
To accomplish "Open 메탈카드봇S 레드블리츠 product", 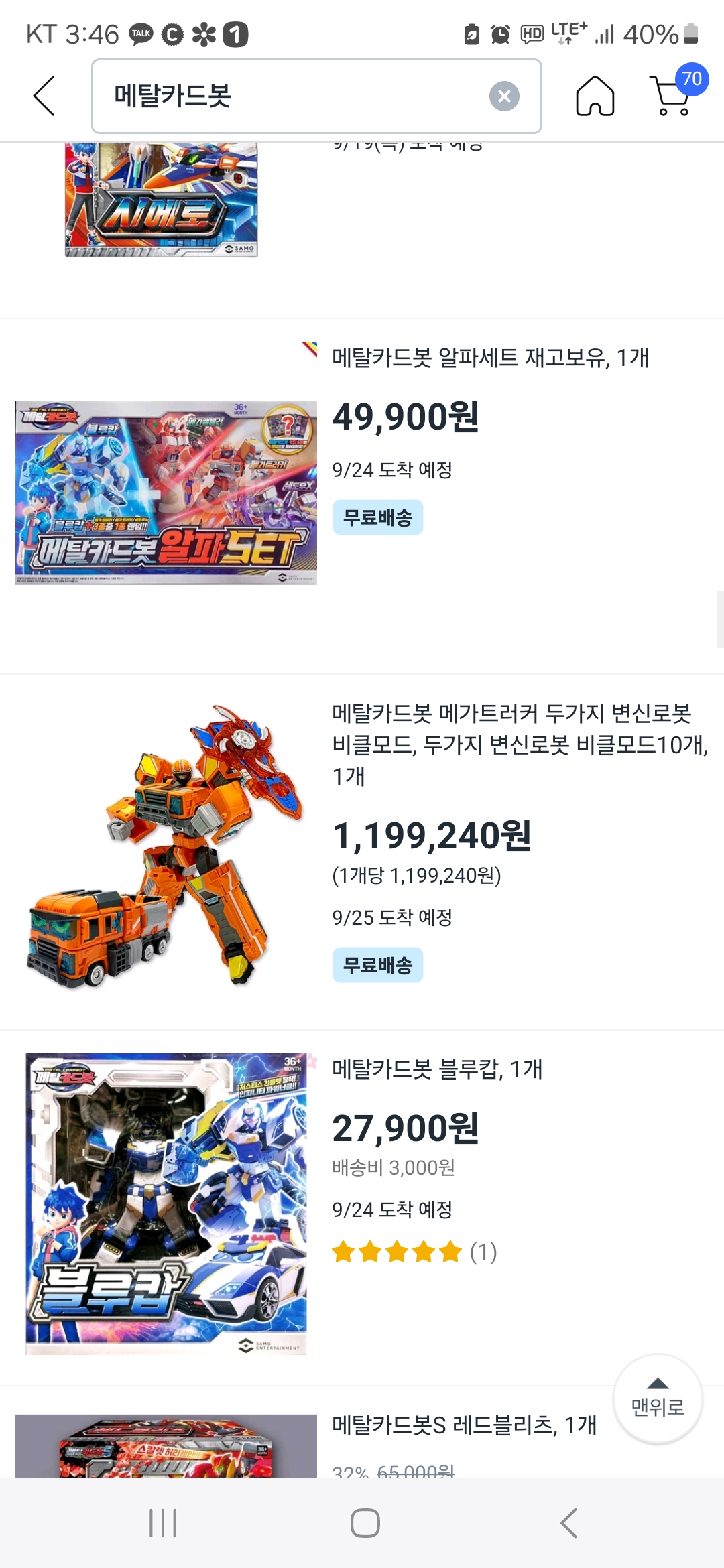I will (463, 1425).
